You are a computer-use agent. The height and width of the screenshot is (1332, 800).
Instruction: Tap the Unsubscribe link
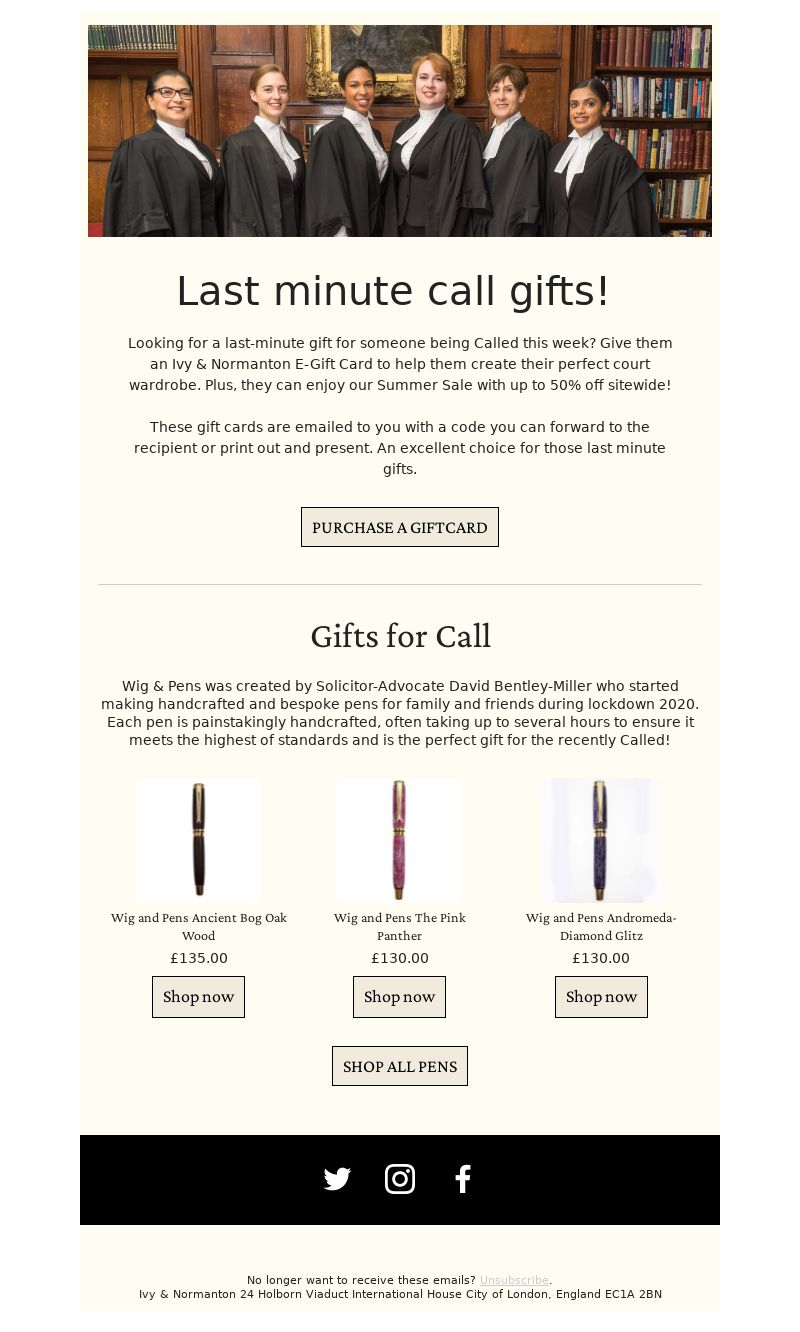click(514, 1280)
